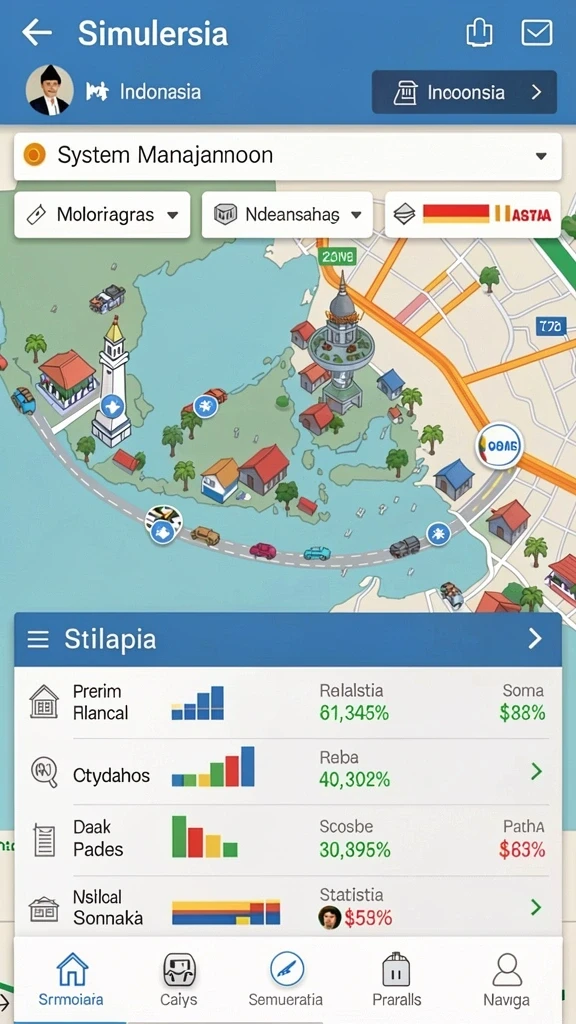
Task: Go back with the top-left arrow
Action: click(x=37, y=32)
